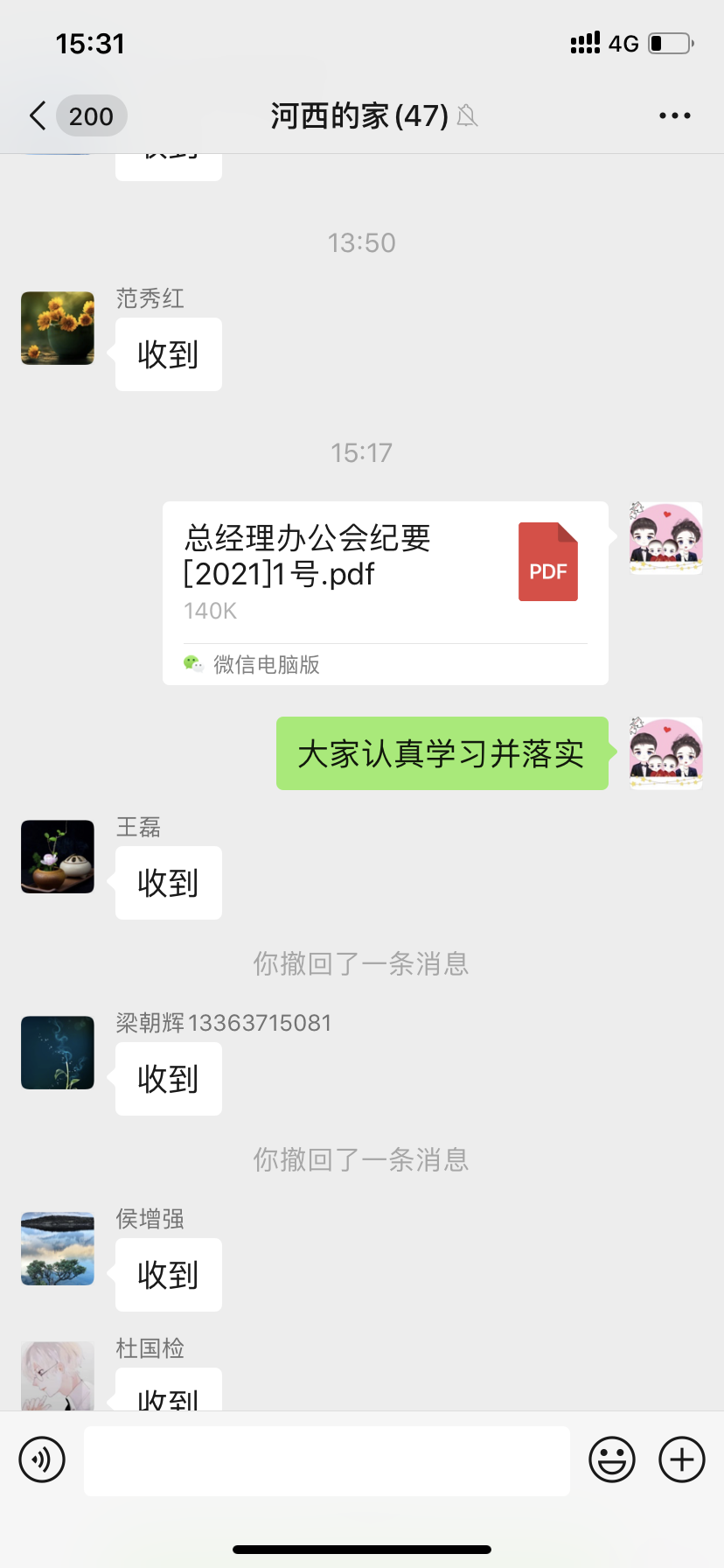Open 梁朝辉's profile avatar
Image resolution: width=724 pixels, height=1568 pixels.
pos(58,1053)
